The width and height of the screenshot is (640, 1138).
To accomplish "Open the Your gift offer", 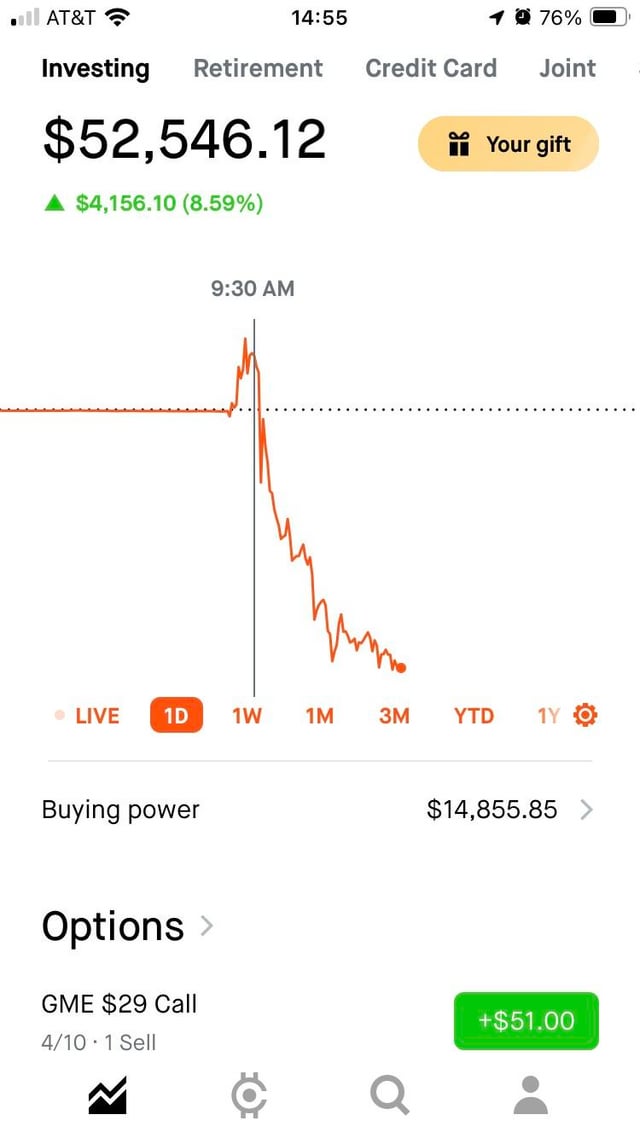I will tap(508, 144).
